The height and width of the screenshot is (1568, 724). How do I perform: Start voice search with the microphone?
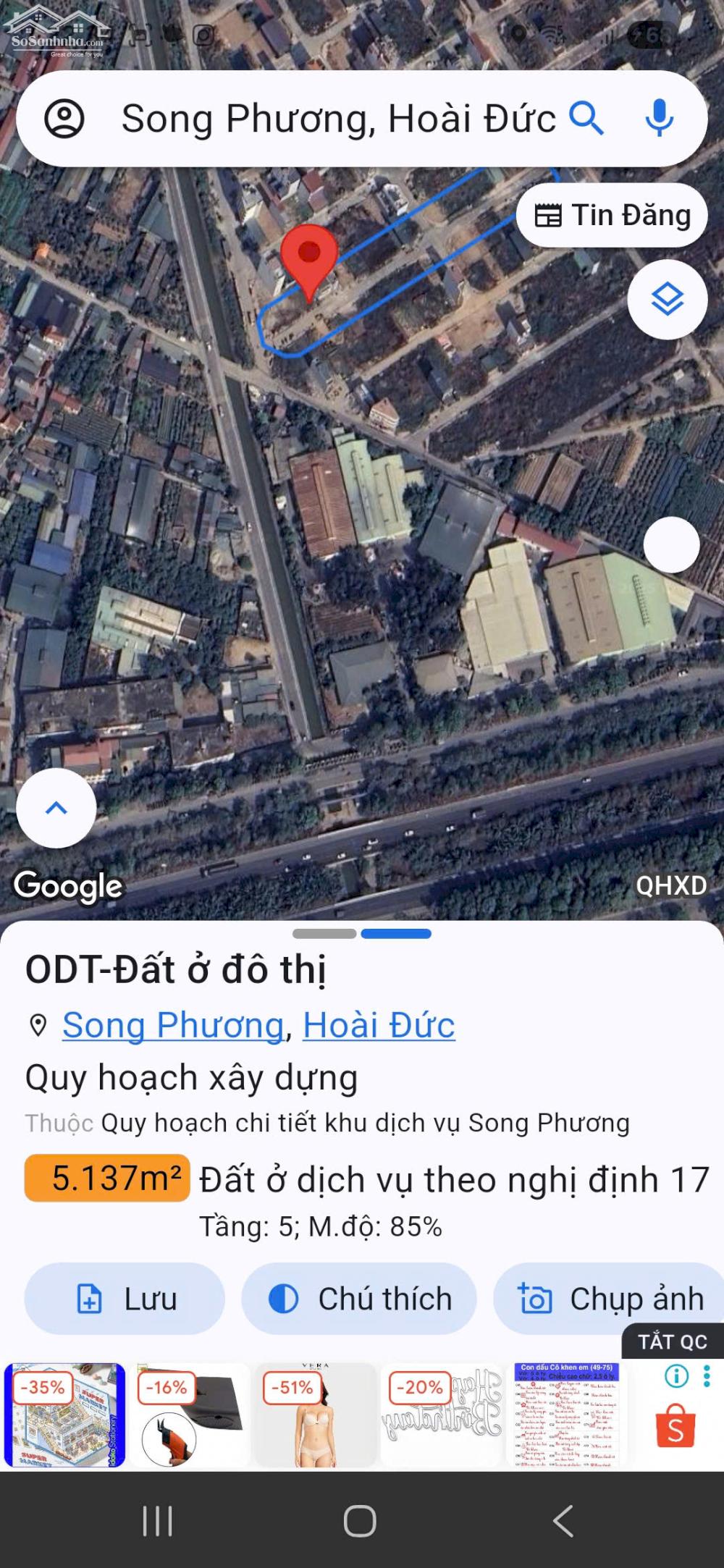(x=659, y=118)
